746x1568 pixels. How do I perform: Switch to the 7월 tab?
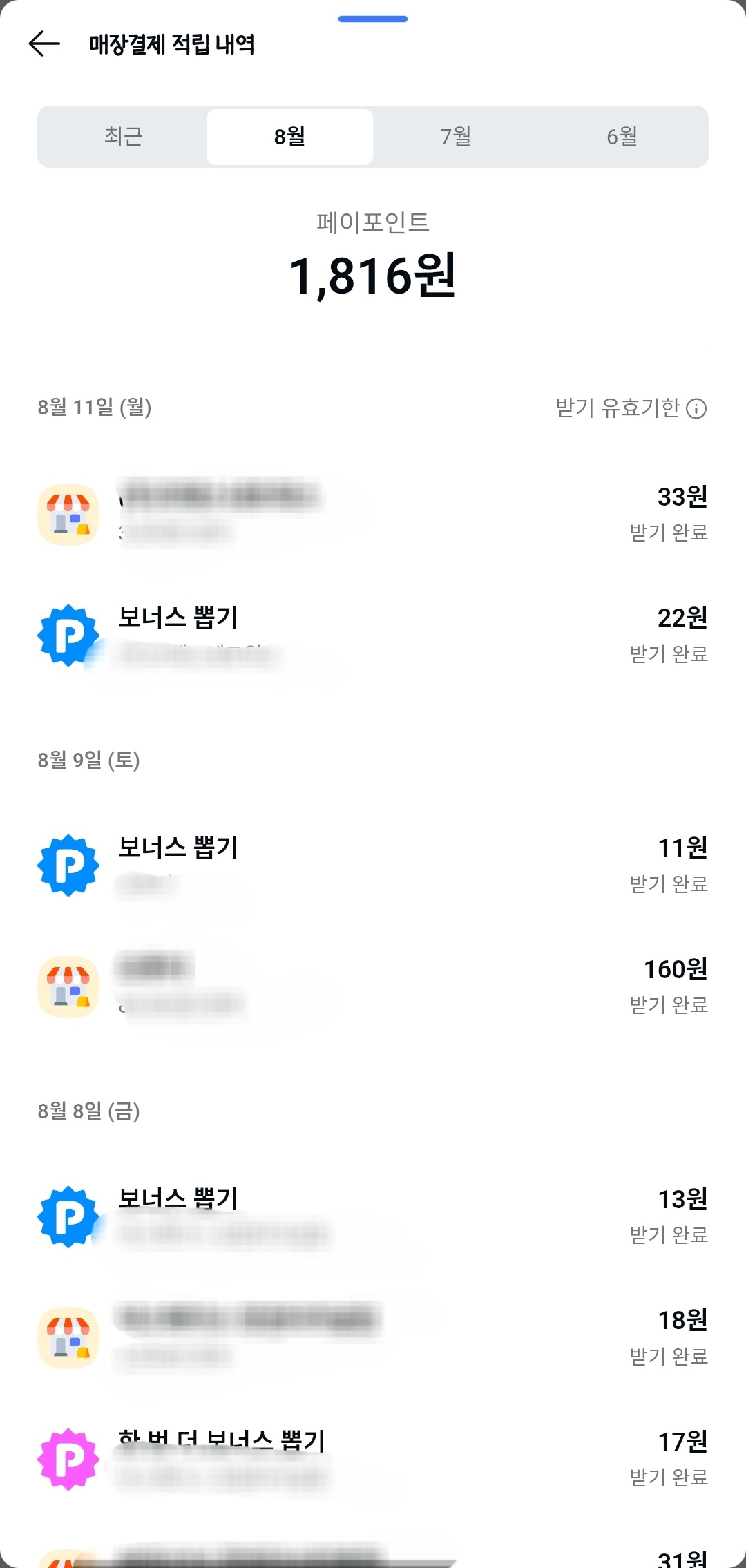(x=456, y=136)
